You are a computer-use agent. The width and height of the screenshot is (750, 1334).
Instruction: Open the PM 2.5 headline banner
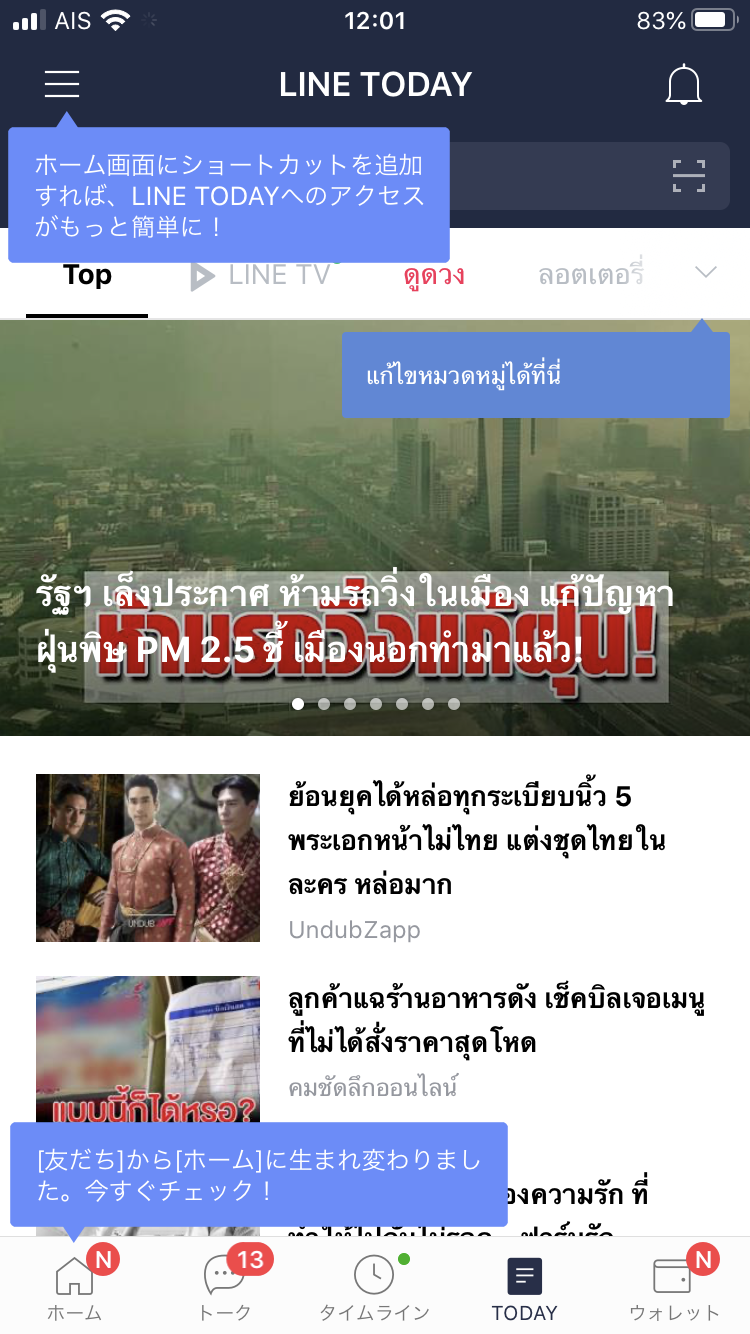click(x=375, y=528)
